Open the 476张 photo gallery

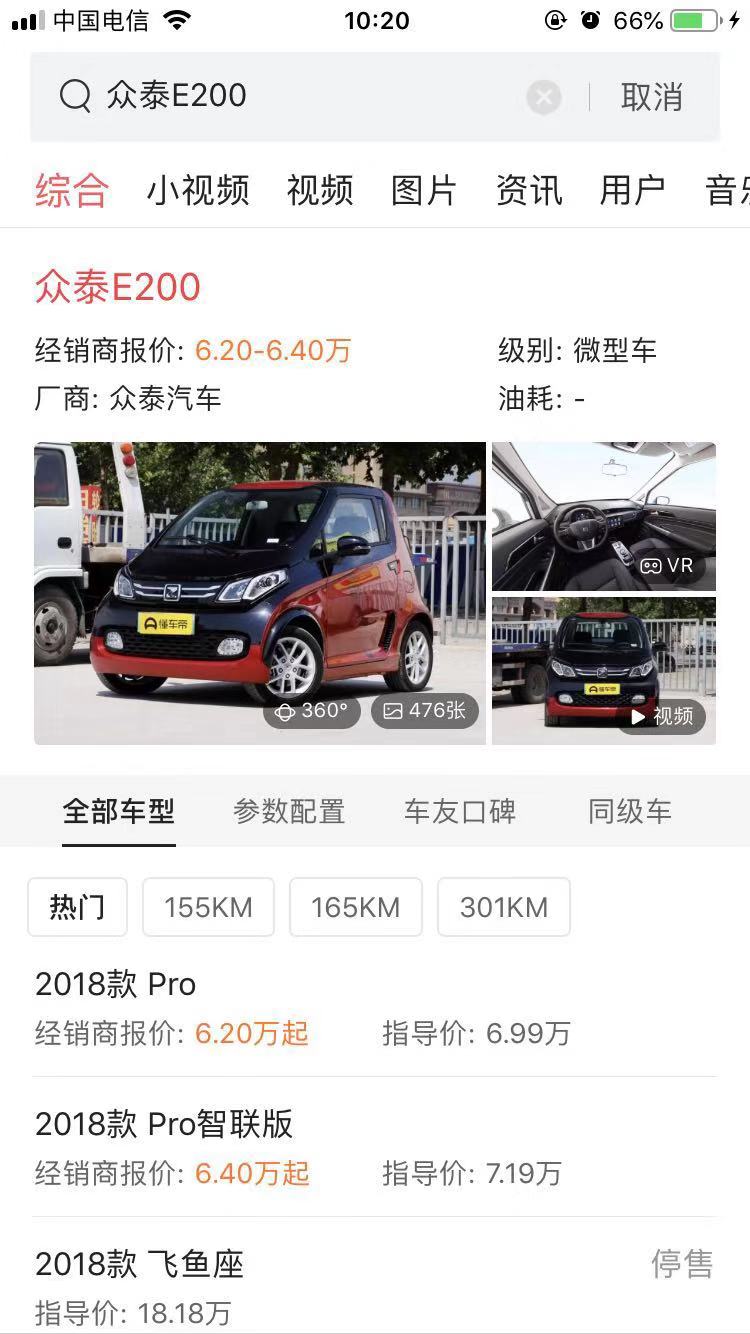426,710
